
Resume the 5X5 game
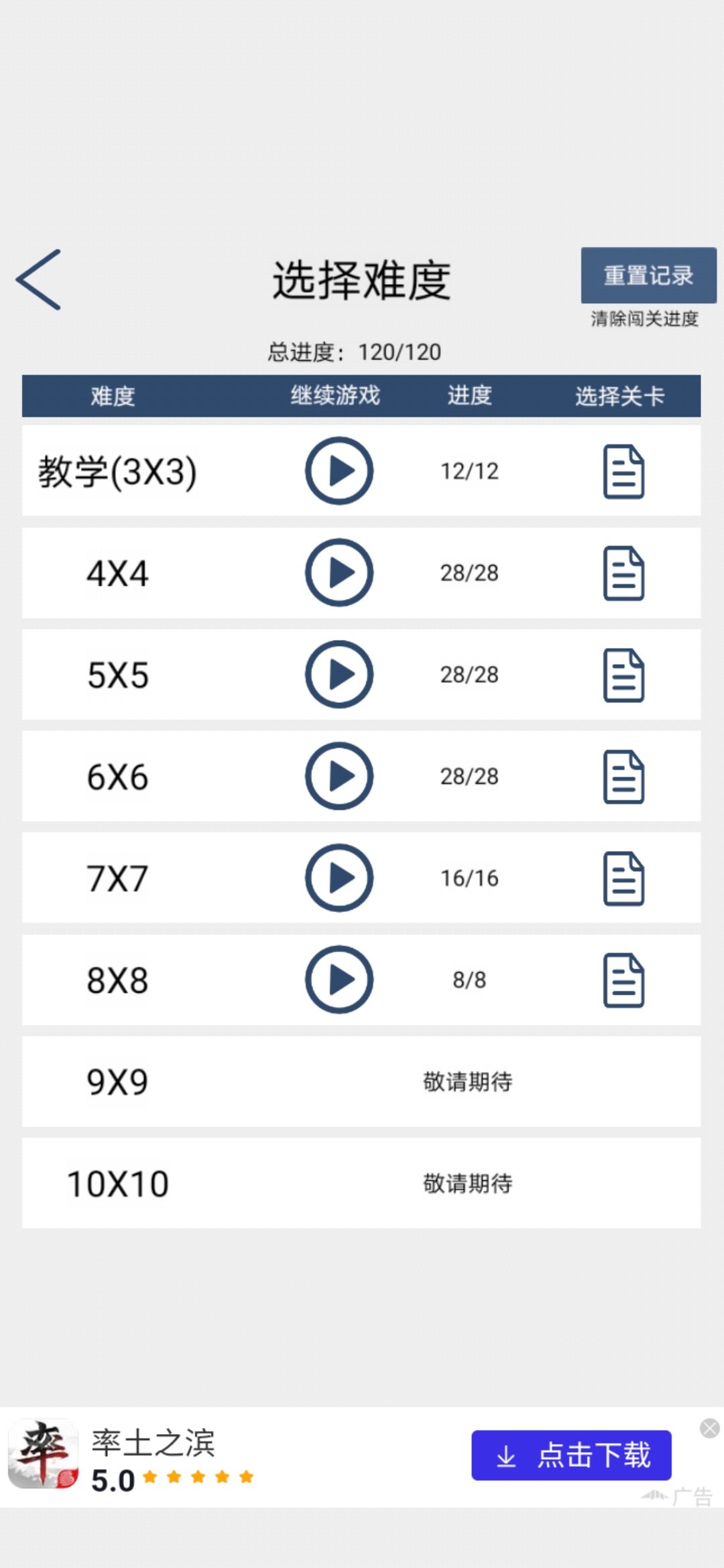tap(339, 675)
